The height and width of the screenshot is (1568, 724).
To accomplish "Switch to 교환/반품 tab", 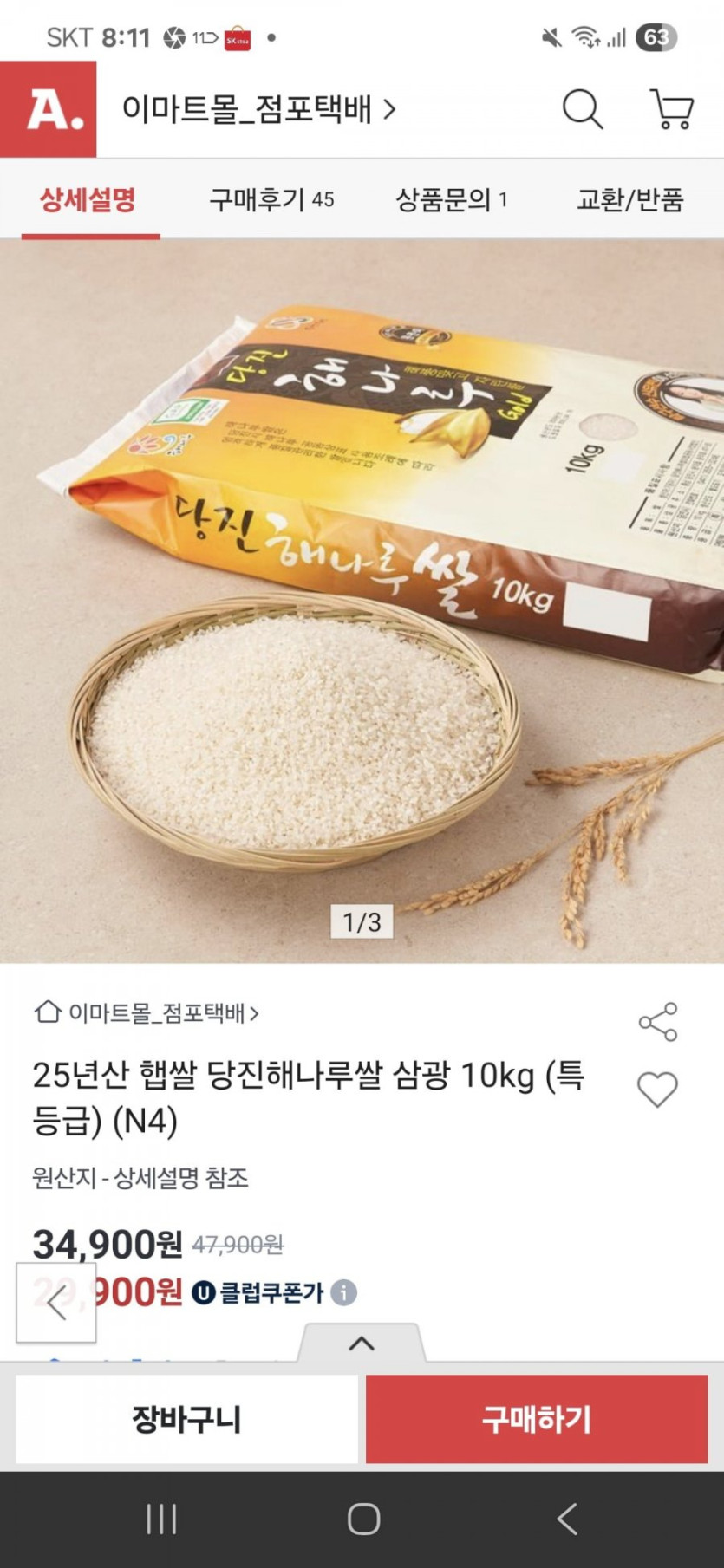I will [x=630, y=200].
